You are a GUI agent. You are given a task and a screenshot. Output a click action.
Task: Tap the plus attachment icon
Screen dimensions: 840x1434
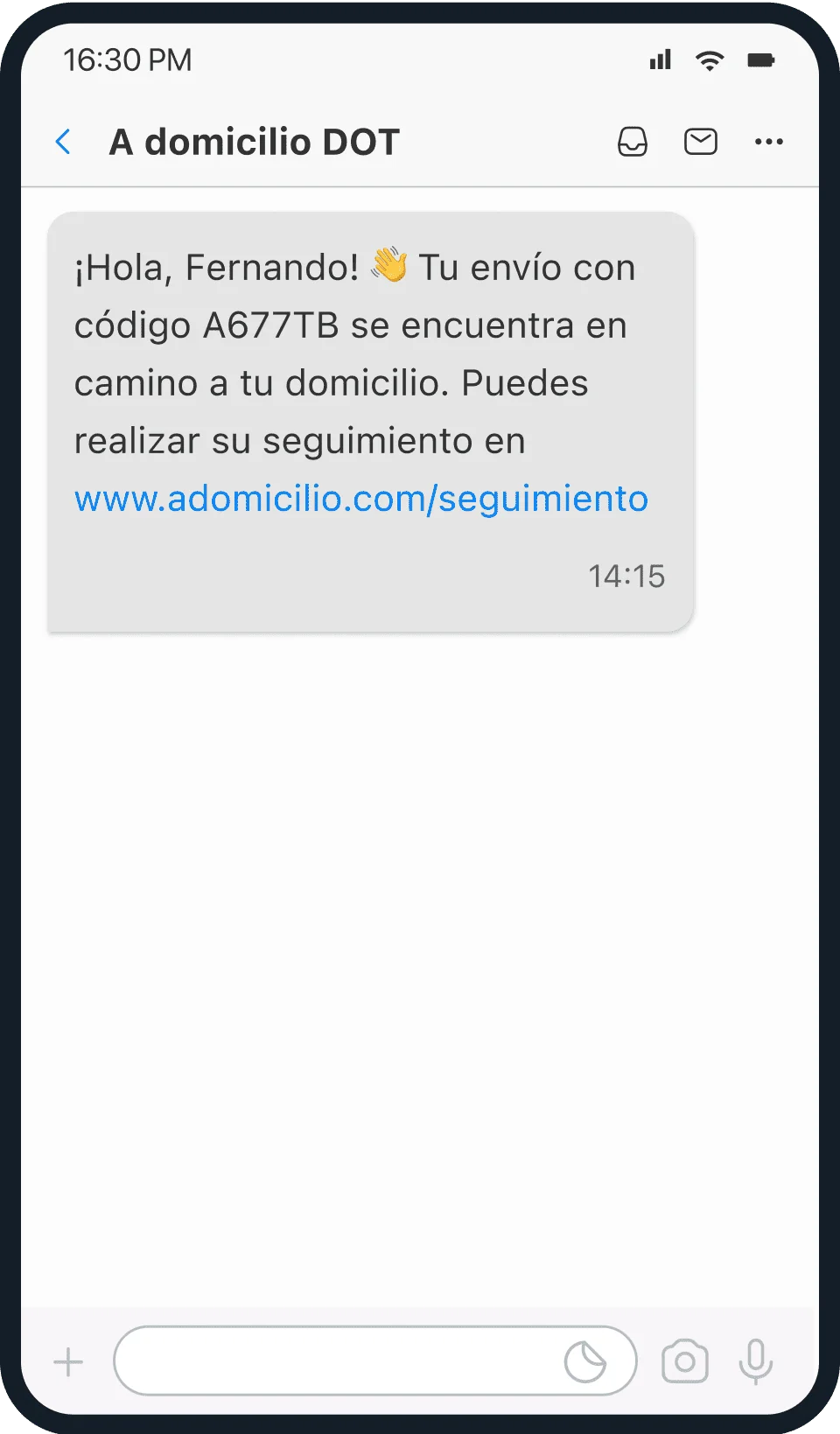(68, 1362)
